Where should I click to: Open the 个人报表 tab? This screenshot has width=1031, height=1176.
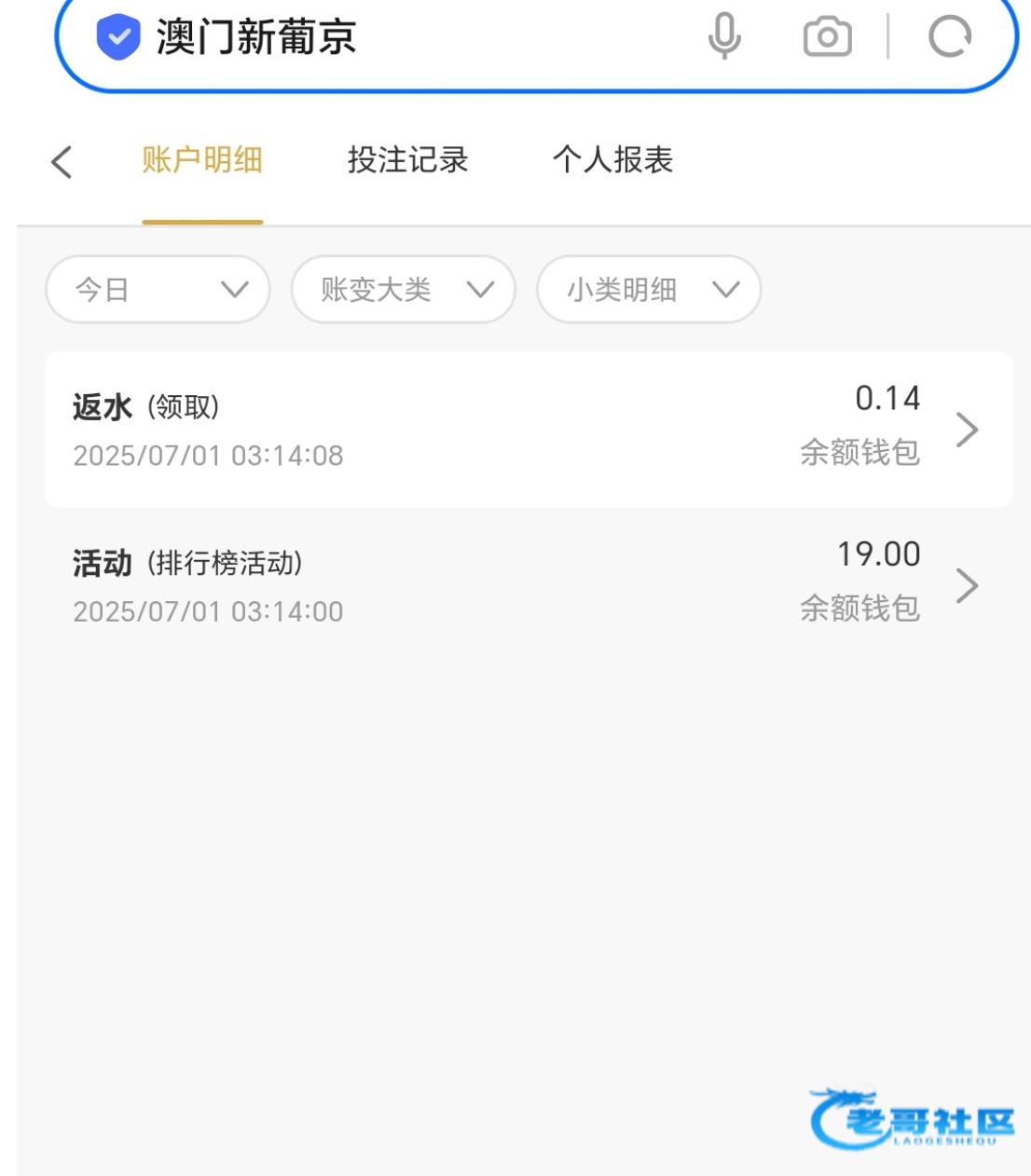[612, 161]
